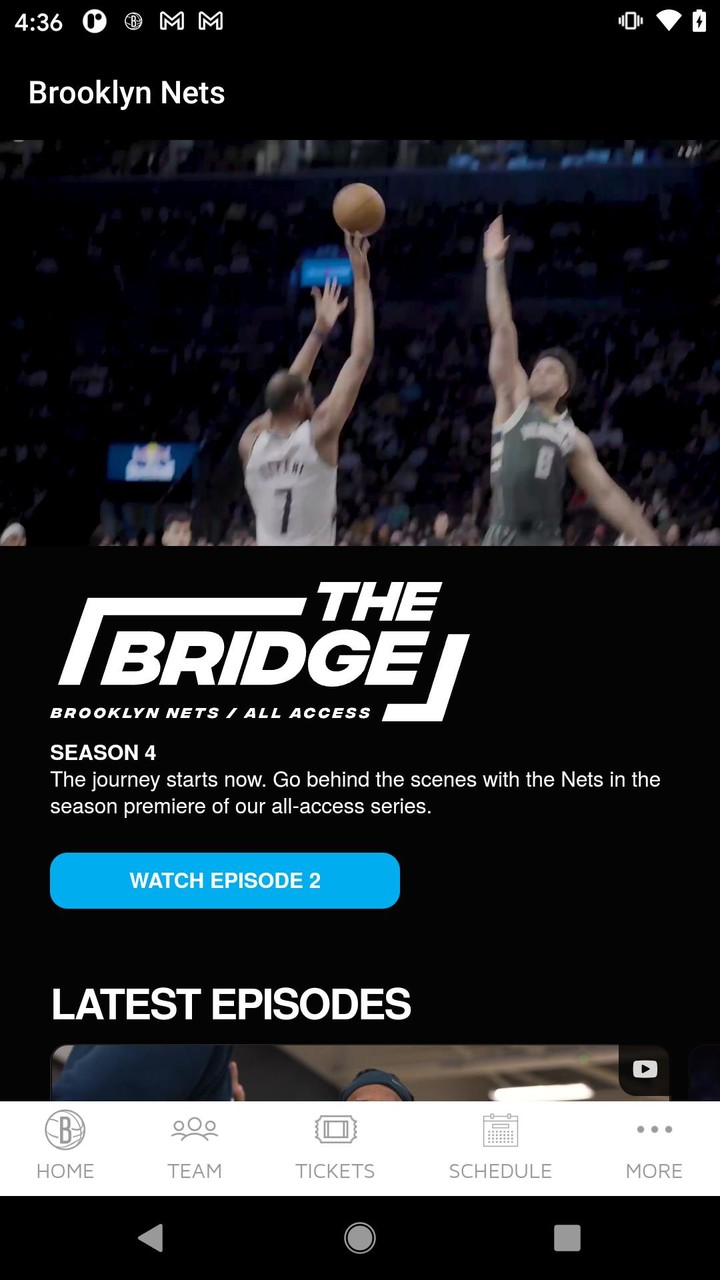Tap the Brooklyn Nets header text

[x=126, y=93]
